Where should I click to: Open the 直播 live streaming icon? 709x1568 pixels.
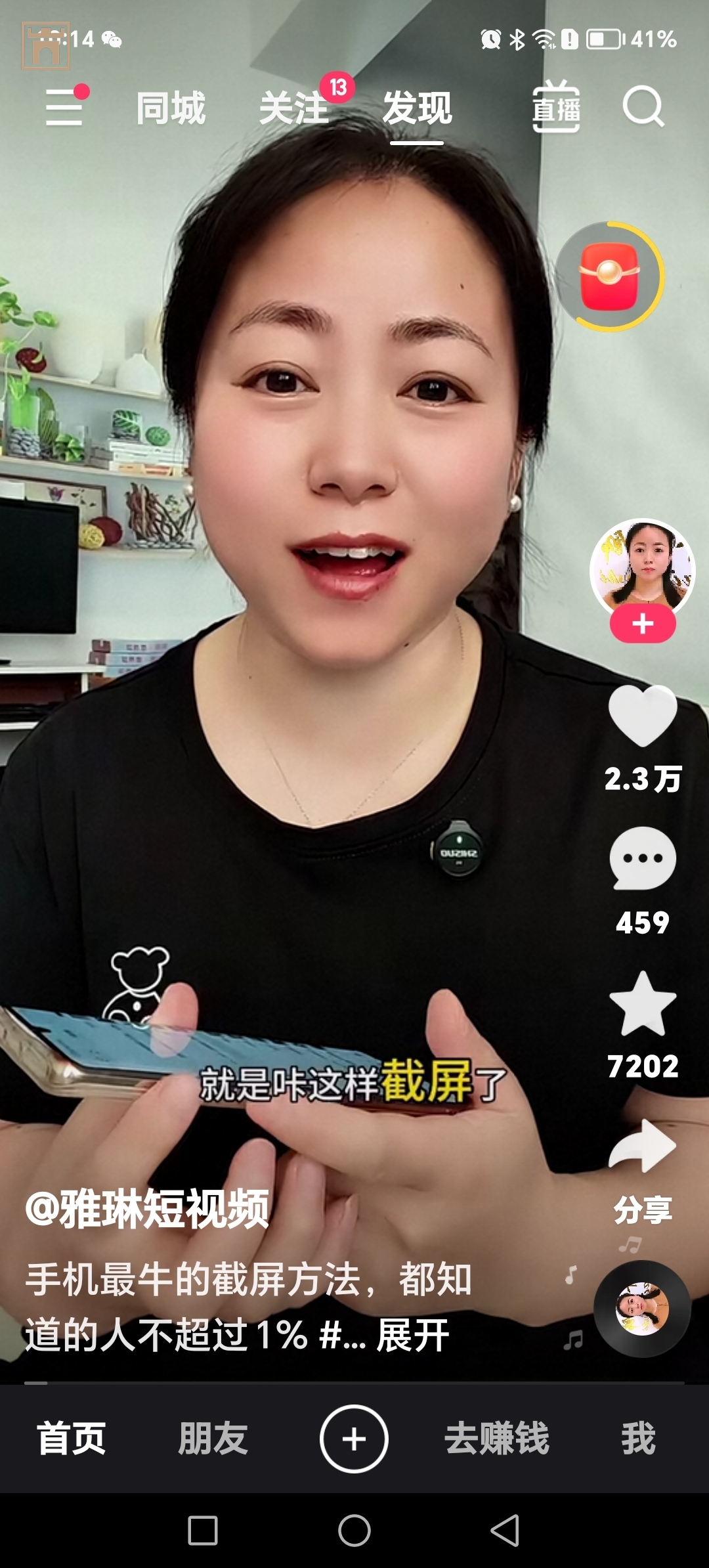555,108
